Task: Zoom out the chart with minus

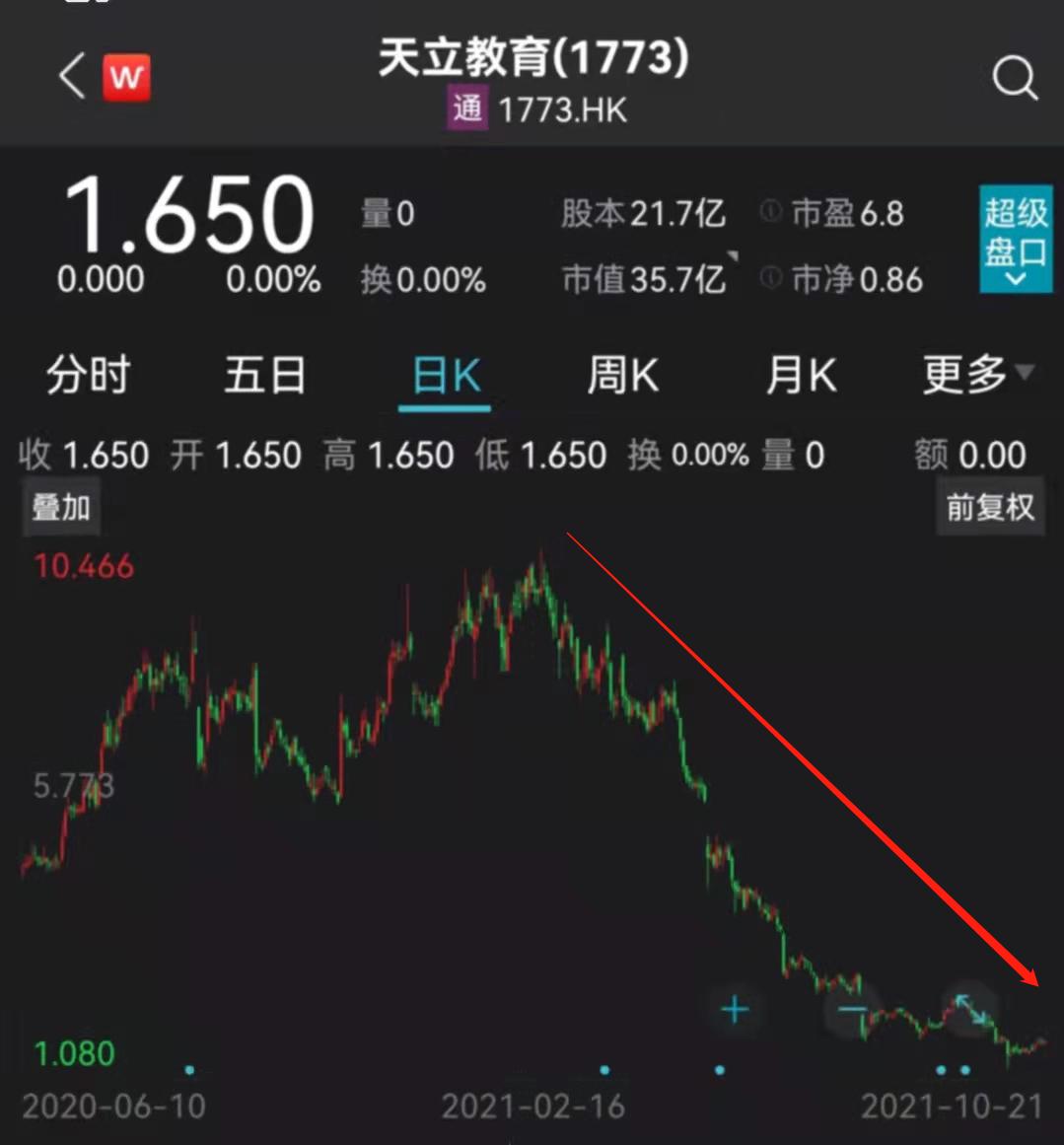Action: coord(852,1010)
